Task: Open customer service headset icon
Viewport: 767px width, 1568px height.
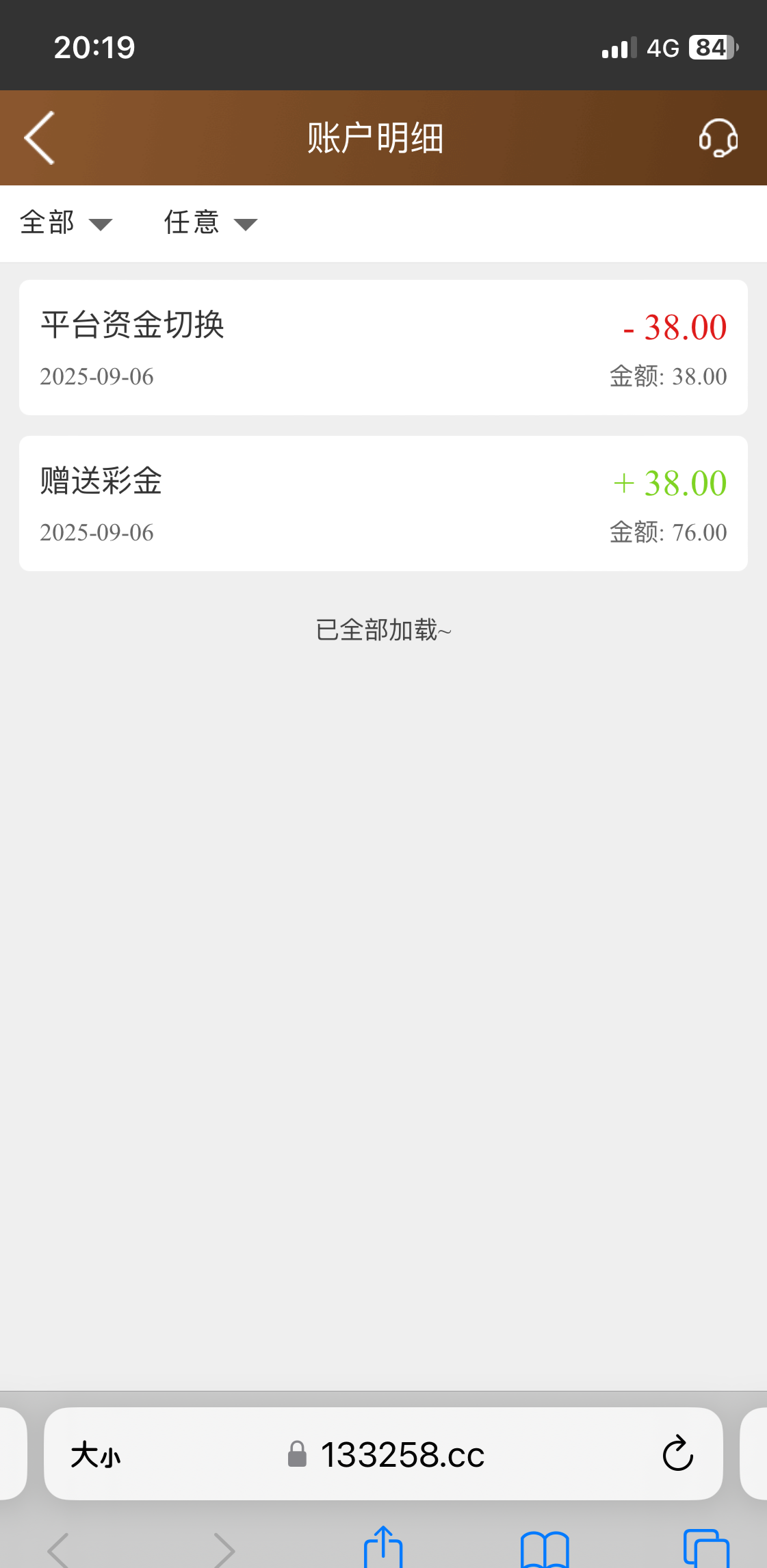Action: [718, 138]
